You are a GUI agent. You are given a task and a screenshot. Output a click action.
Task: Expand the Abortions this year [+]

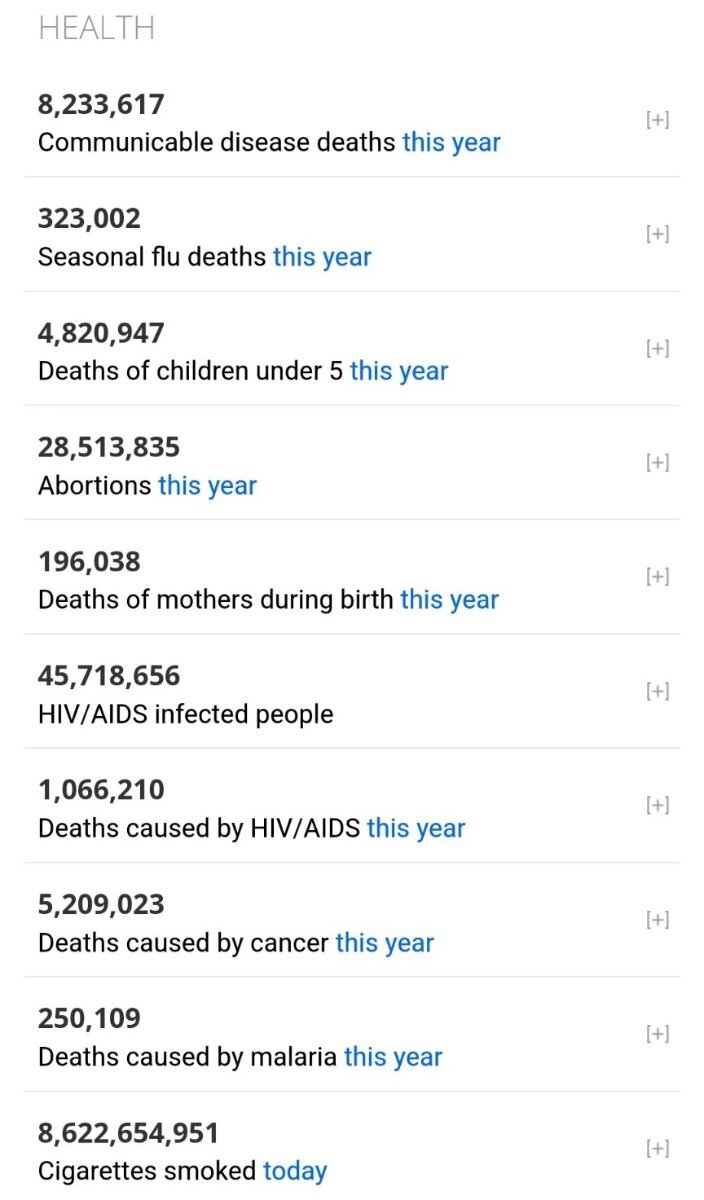(x=657, y=462)
